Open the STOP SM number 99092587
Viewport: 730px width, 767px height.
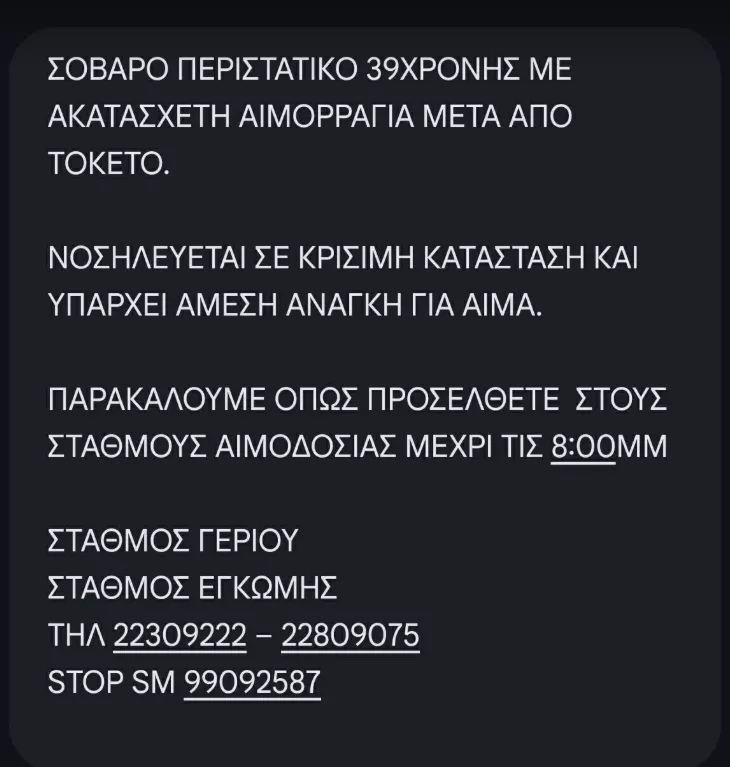253,683
